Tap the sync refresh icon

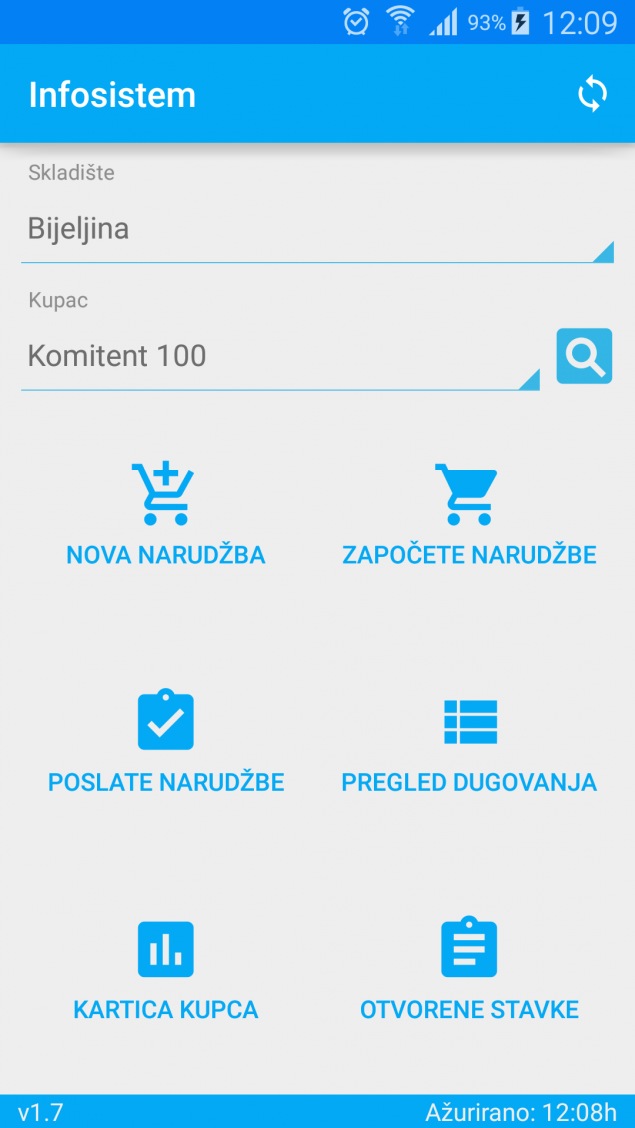coord(592,95)
